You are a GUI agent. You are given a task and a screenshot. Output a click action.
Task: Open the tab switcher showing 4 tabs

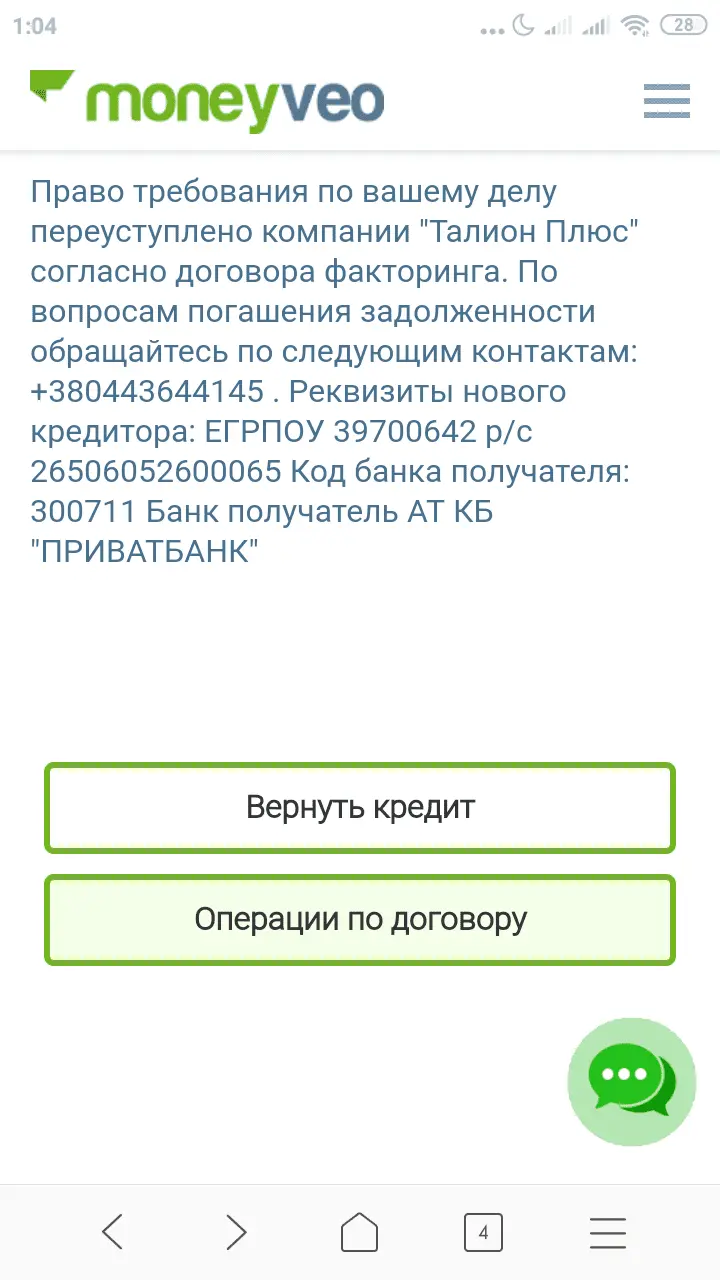point(483,1232)
